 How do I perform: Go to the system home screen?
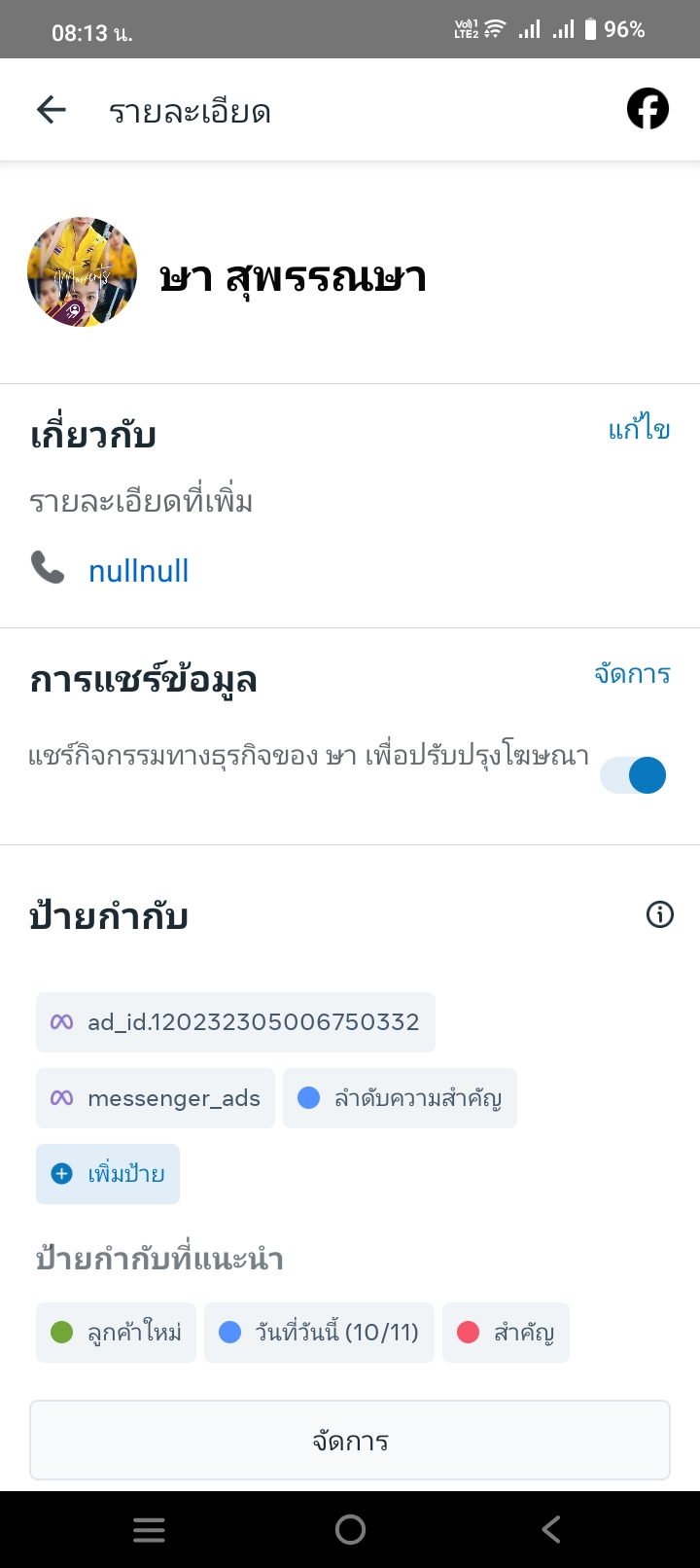(x=350, y=1530)
